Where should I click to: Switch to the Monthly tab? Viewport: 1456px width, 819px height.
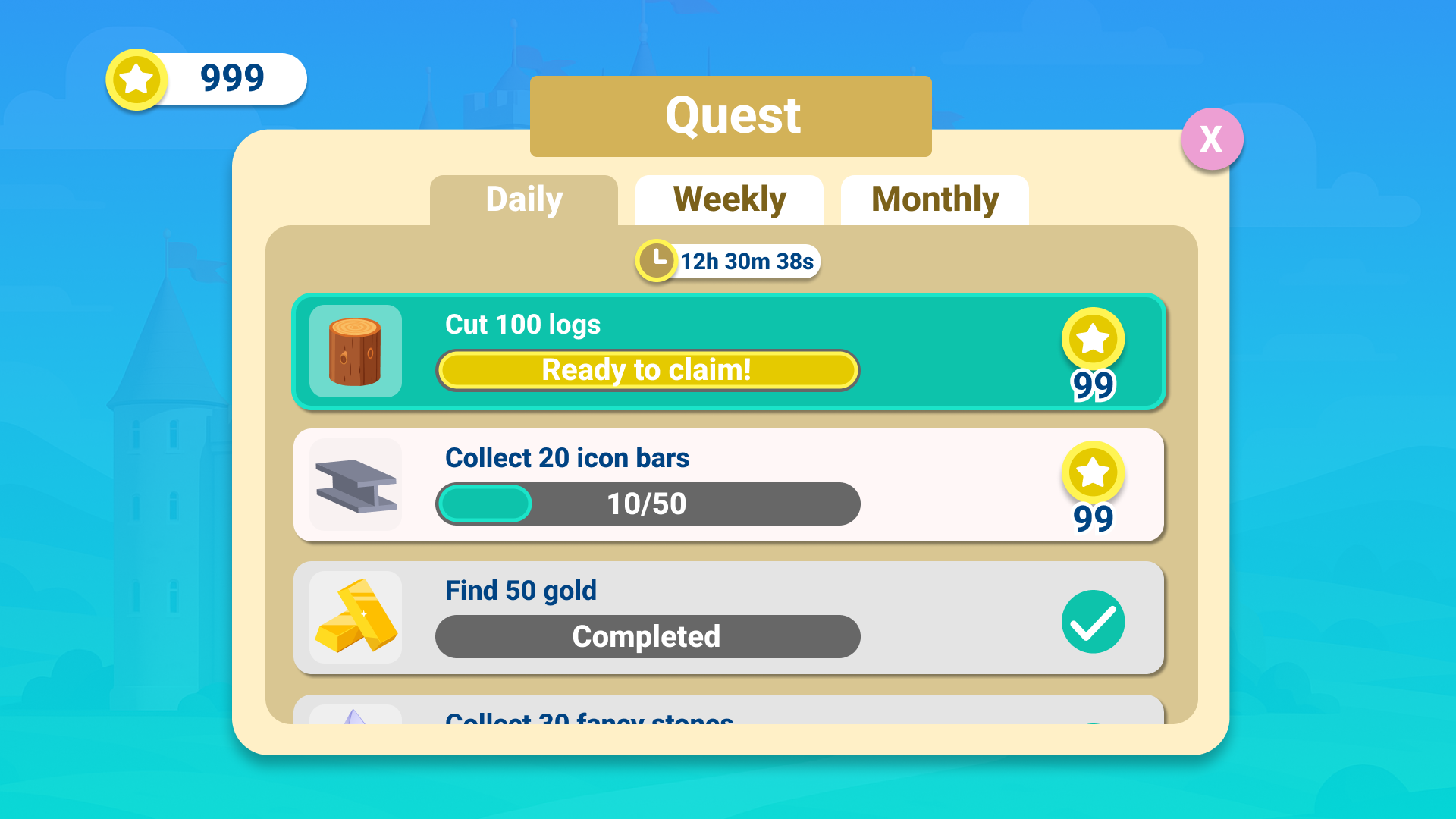pos(934,200)
